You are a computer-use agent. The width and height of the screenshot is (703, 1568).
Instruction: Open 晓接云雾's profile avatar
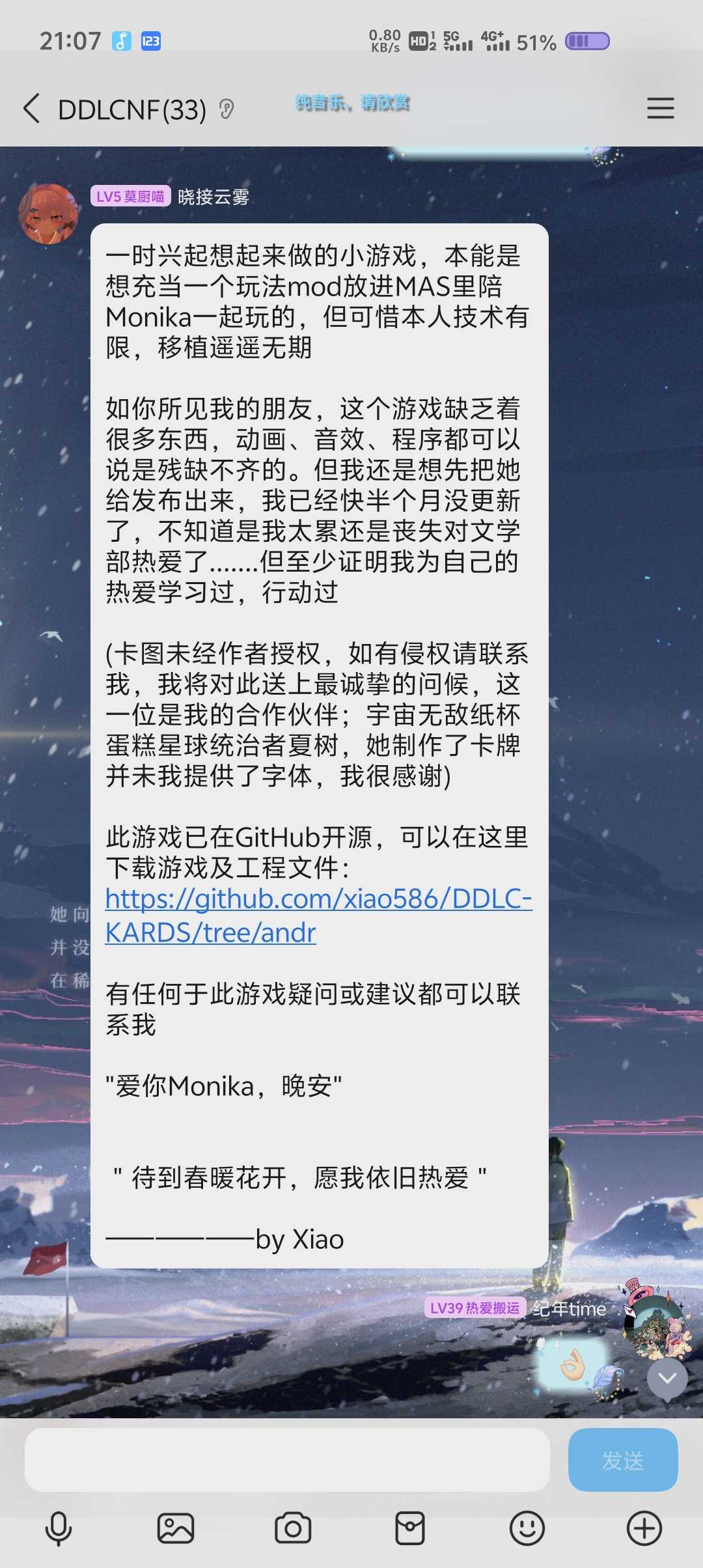48,214
